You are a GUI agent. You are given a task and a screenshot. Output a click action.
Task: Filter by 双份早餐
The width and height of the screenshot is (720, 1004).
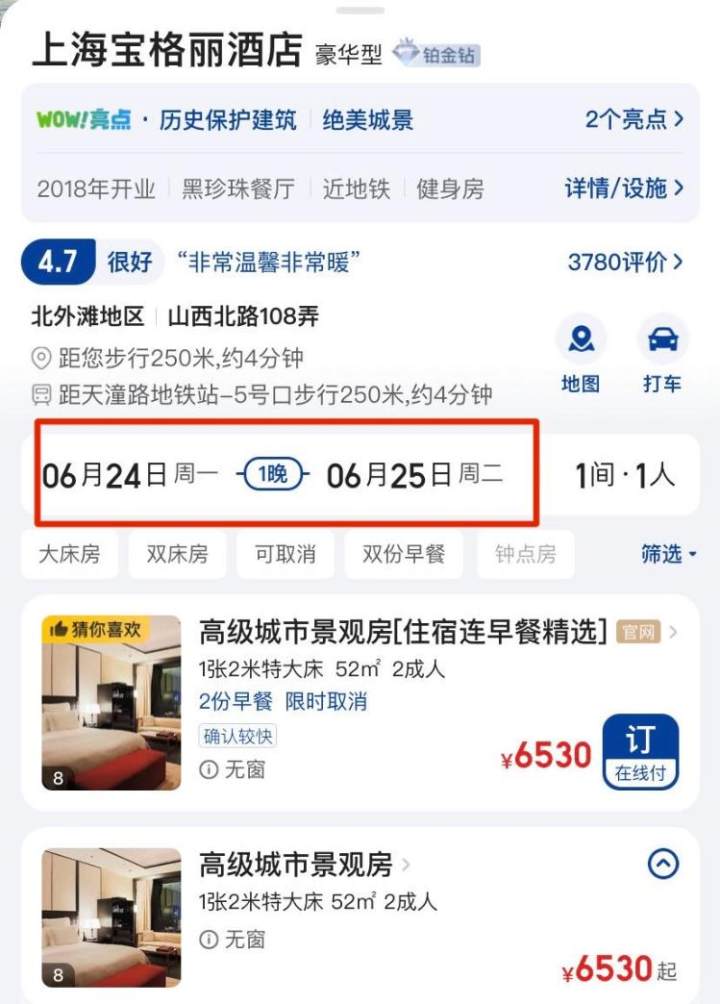[404, 554]
